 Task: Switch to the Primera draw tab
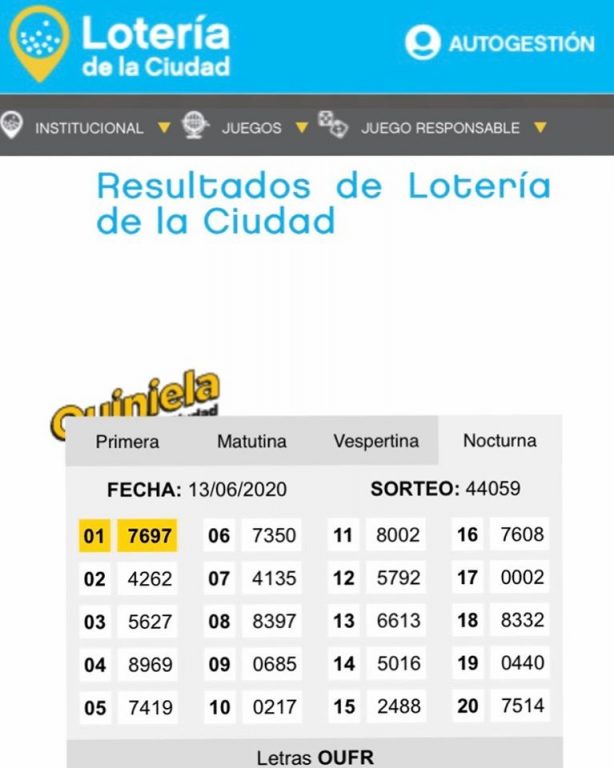coord(127,442)
